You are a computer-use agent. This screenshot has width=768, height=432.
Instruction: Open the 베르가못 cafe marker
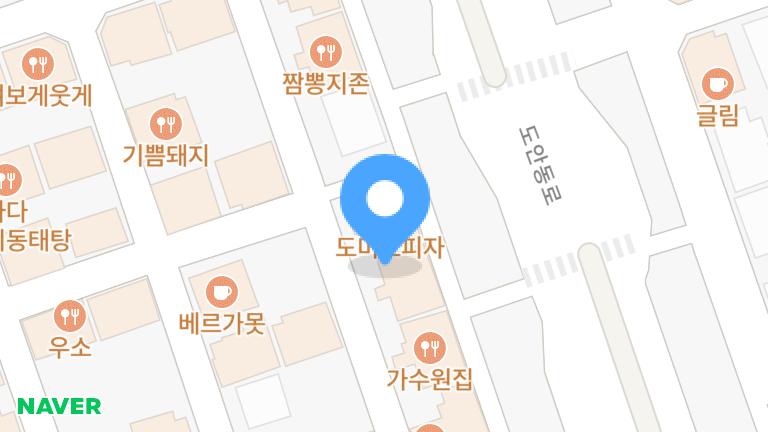[x=221, y=292]
